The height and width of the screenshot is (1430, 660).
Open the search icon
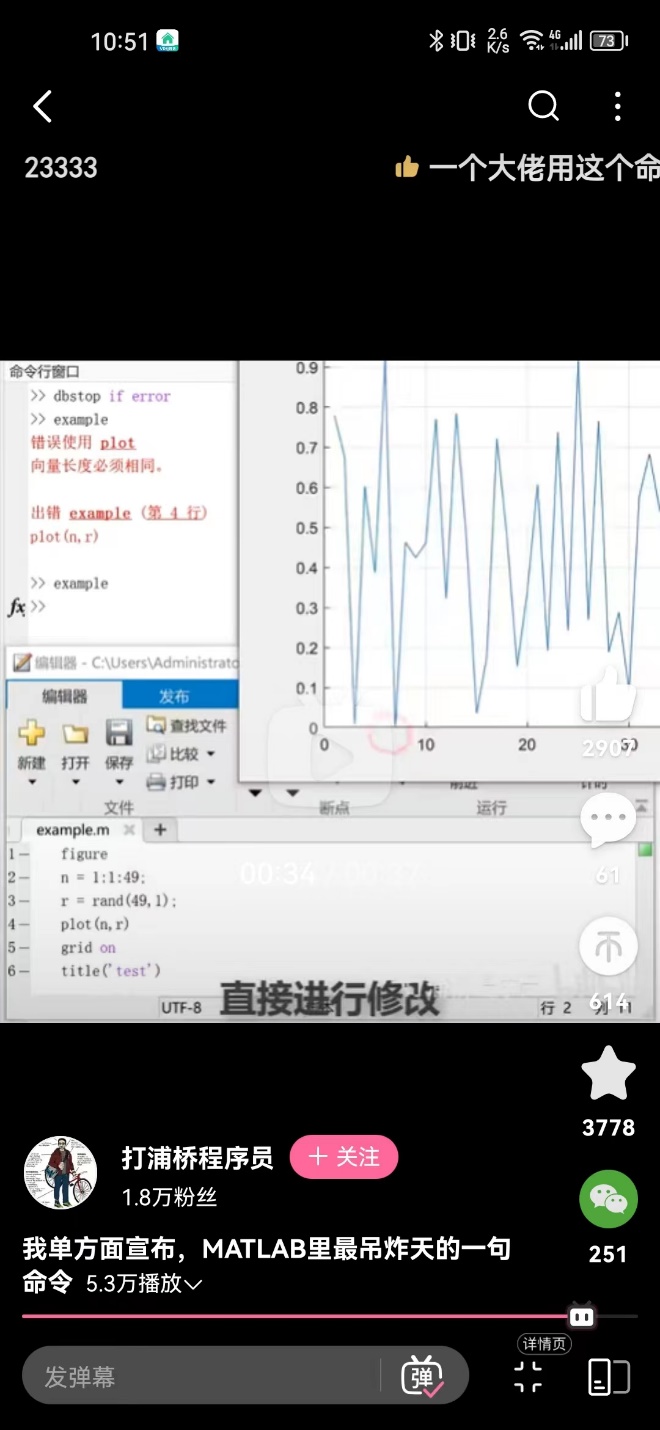(x=543, y=106)
